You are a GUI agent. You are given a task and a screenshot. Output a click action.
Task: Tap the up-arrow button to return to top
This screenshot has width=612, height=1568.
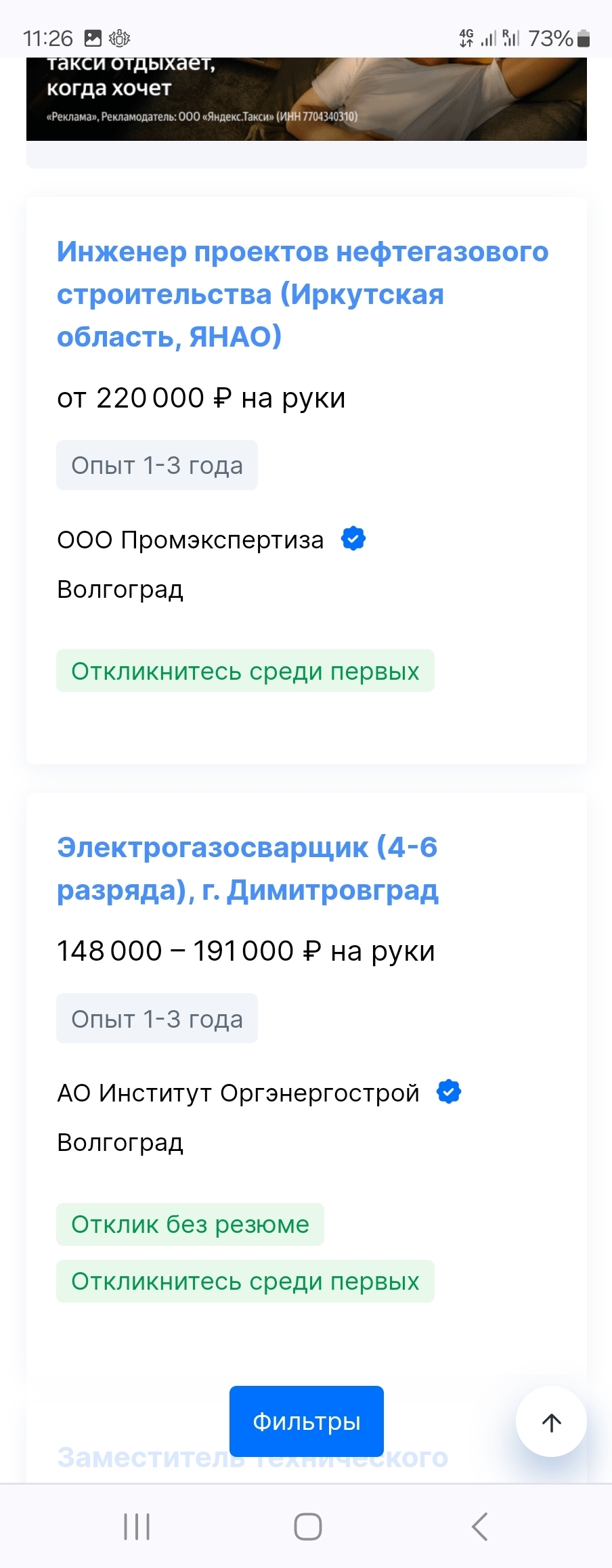pos(551,1422)
